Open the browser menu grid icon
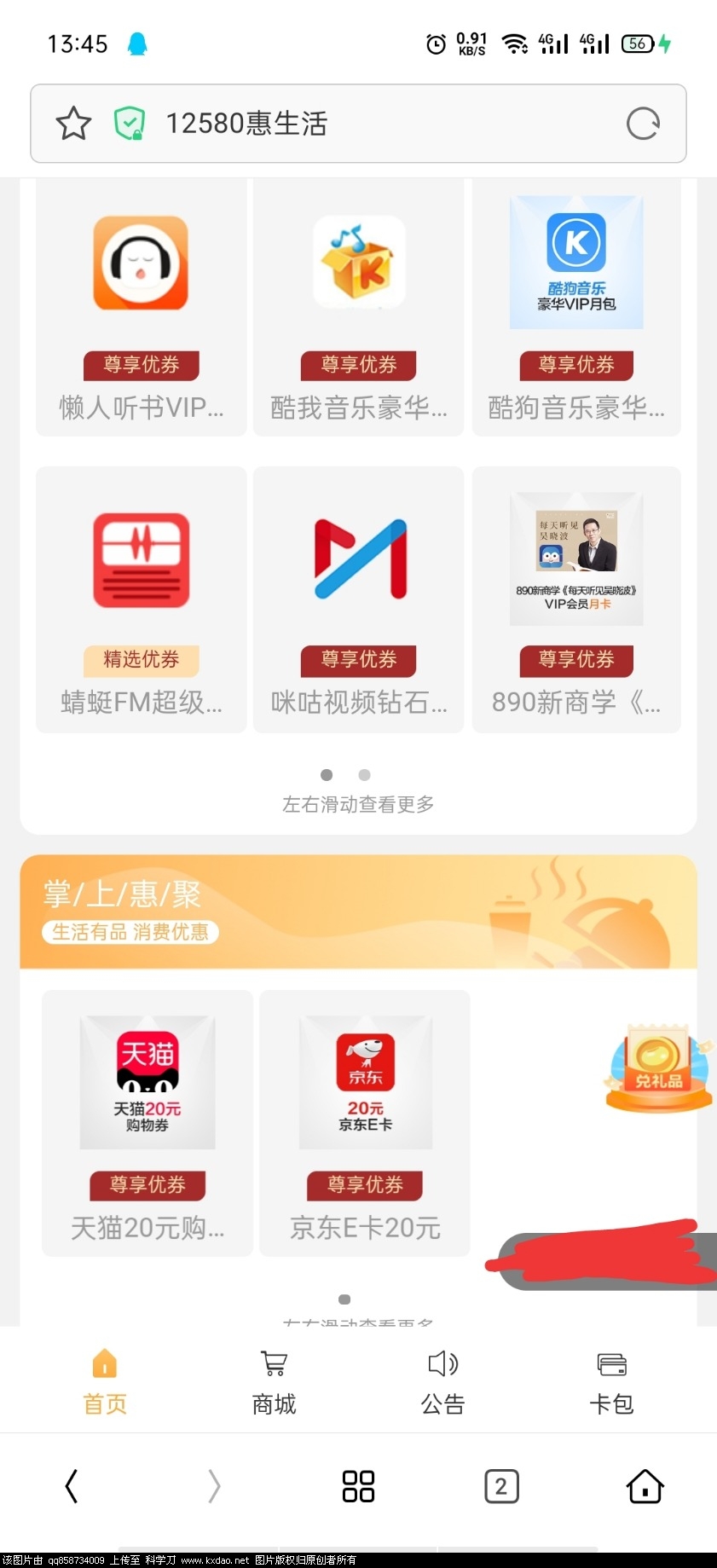Screen dimensions: 717x1568 [x=358, y=1486]
